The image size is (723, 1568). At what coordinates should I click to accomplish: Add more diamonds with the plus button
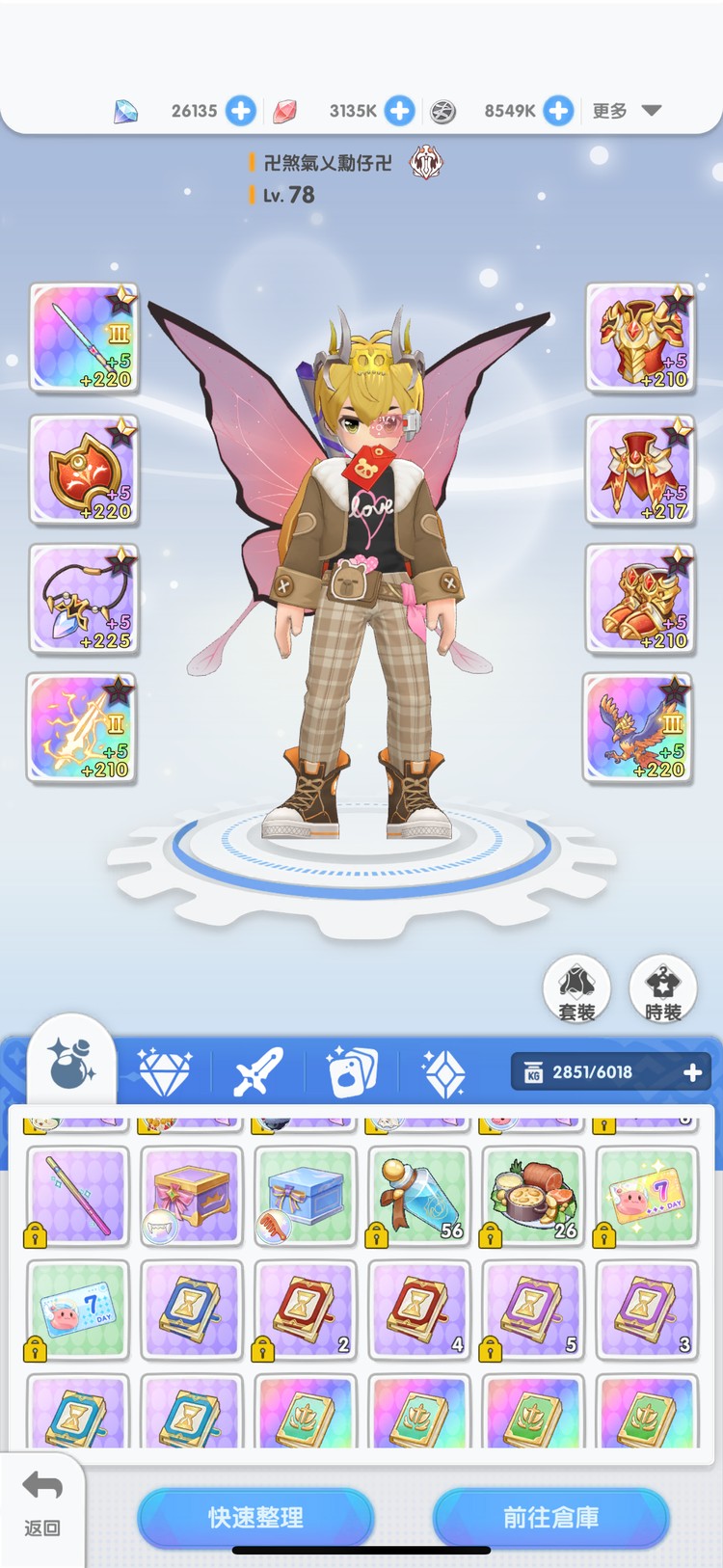point(241,111)
